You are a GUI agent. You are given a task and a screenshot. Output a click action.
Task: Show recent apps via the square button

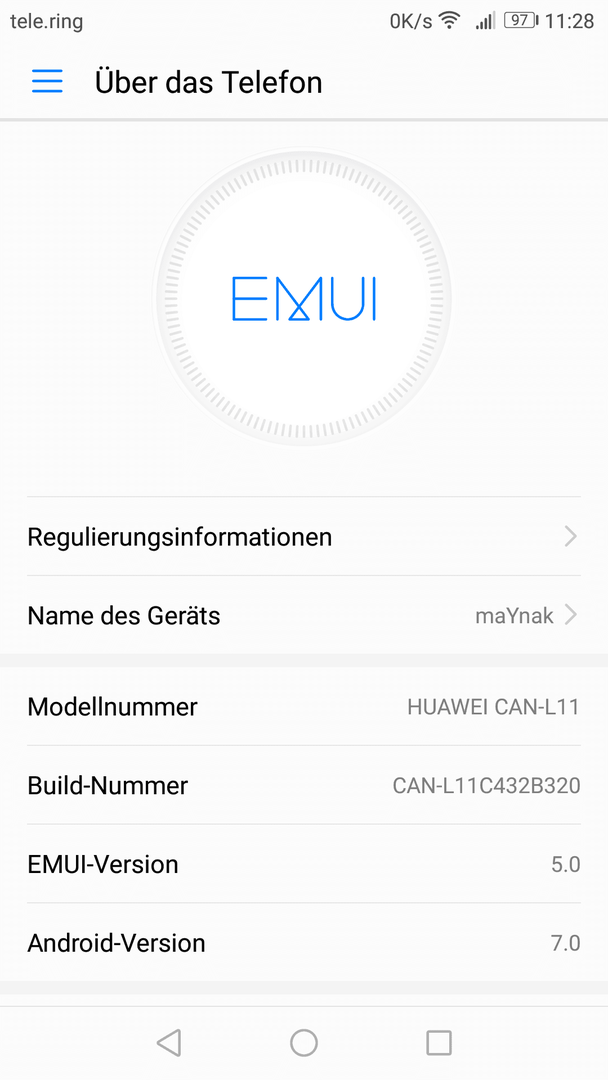[x=439, y=1043]
